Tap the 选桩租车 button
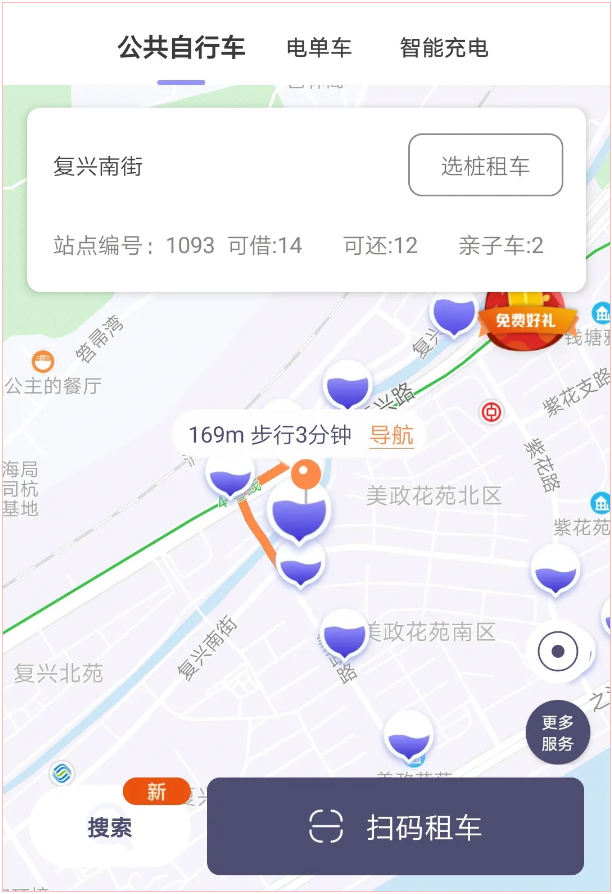The height and width of the screenshot is (894, 612). tap(485, 165)
